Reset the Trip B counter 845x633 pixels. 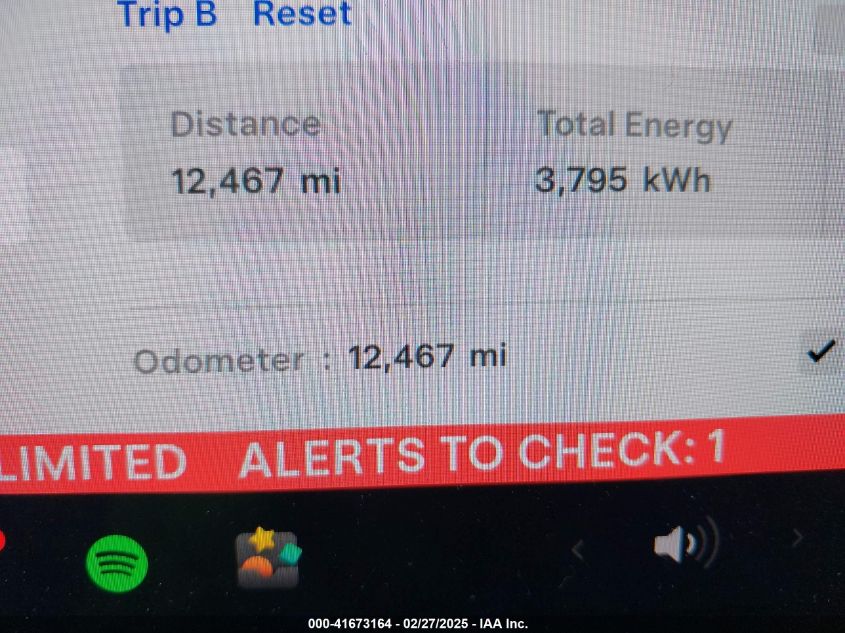(x=302, y=14)
